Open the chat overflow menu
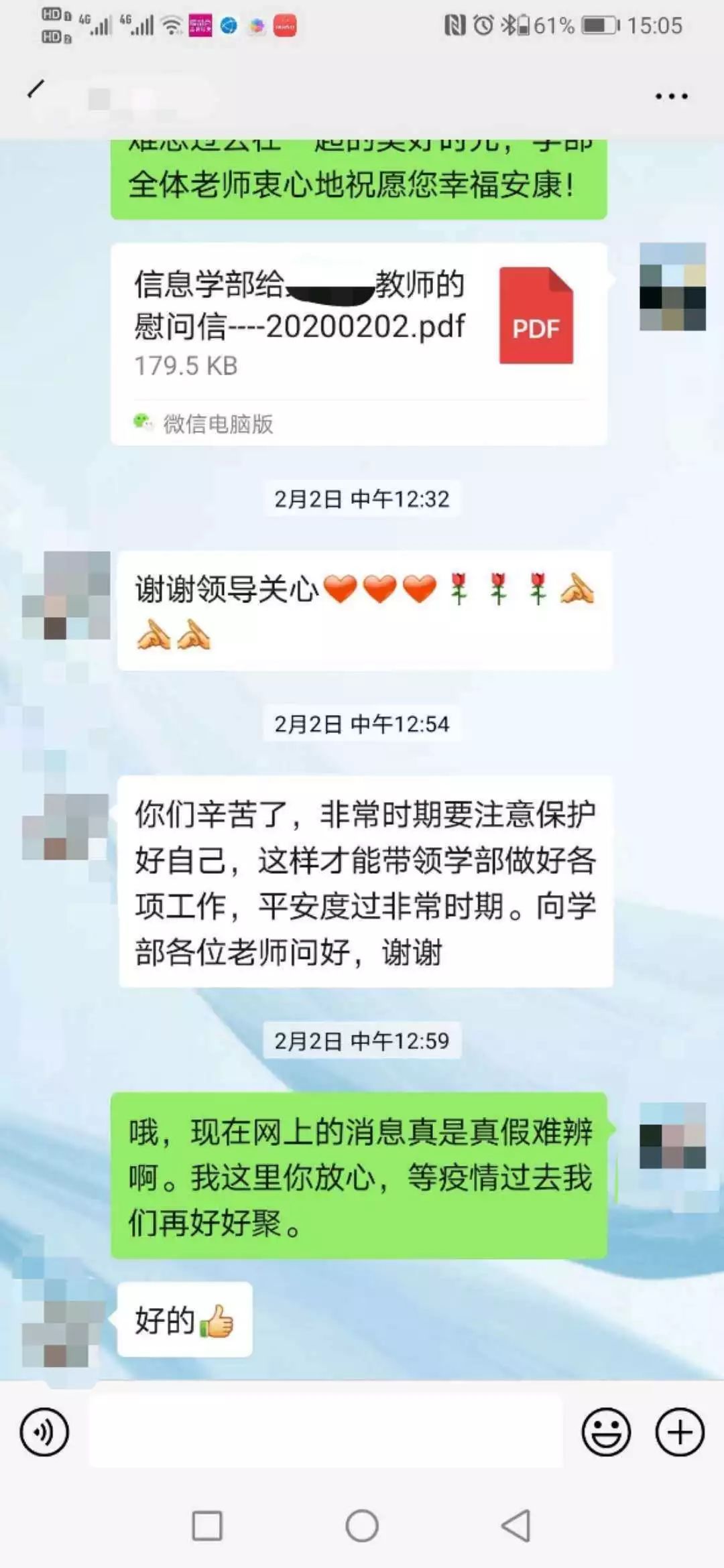Viewport: 724px width, 1568px height. click(x=671, y=96)
